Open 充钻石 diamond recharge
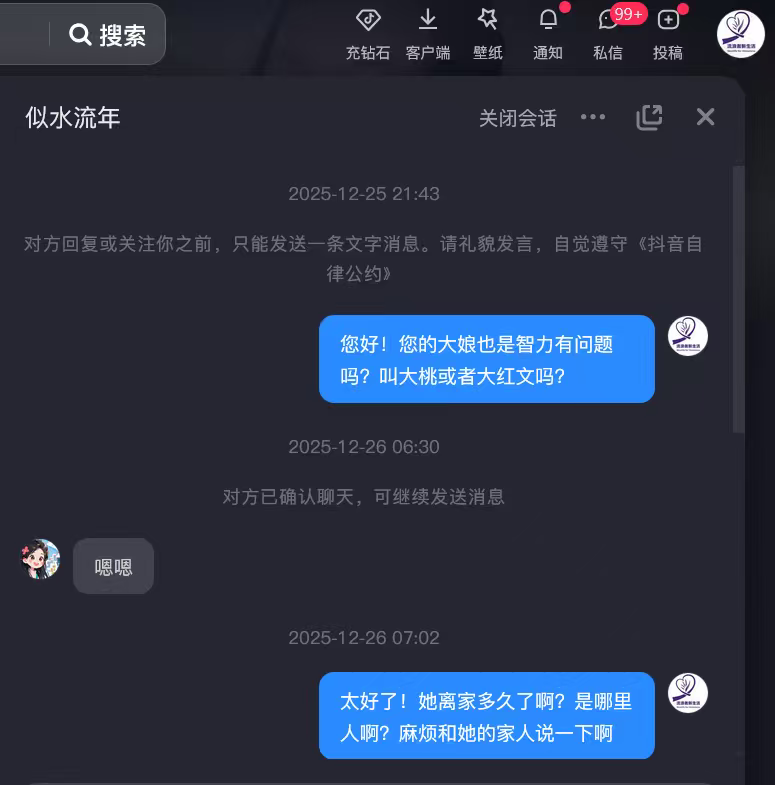Screen dimensions: 775x785 click(368, 33)
